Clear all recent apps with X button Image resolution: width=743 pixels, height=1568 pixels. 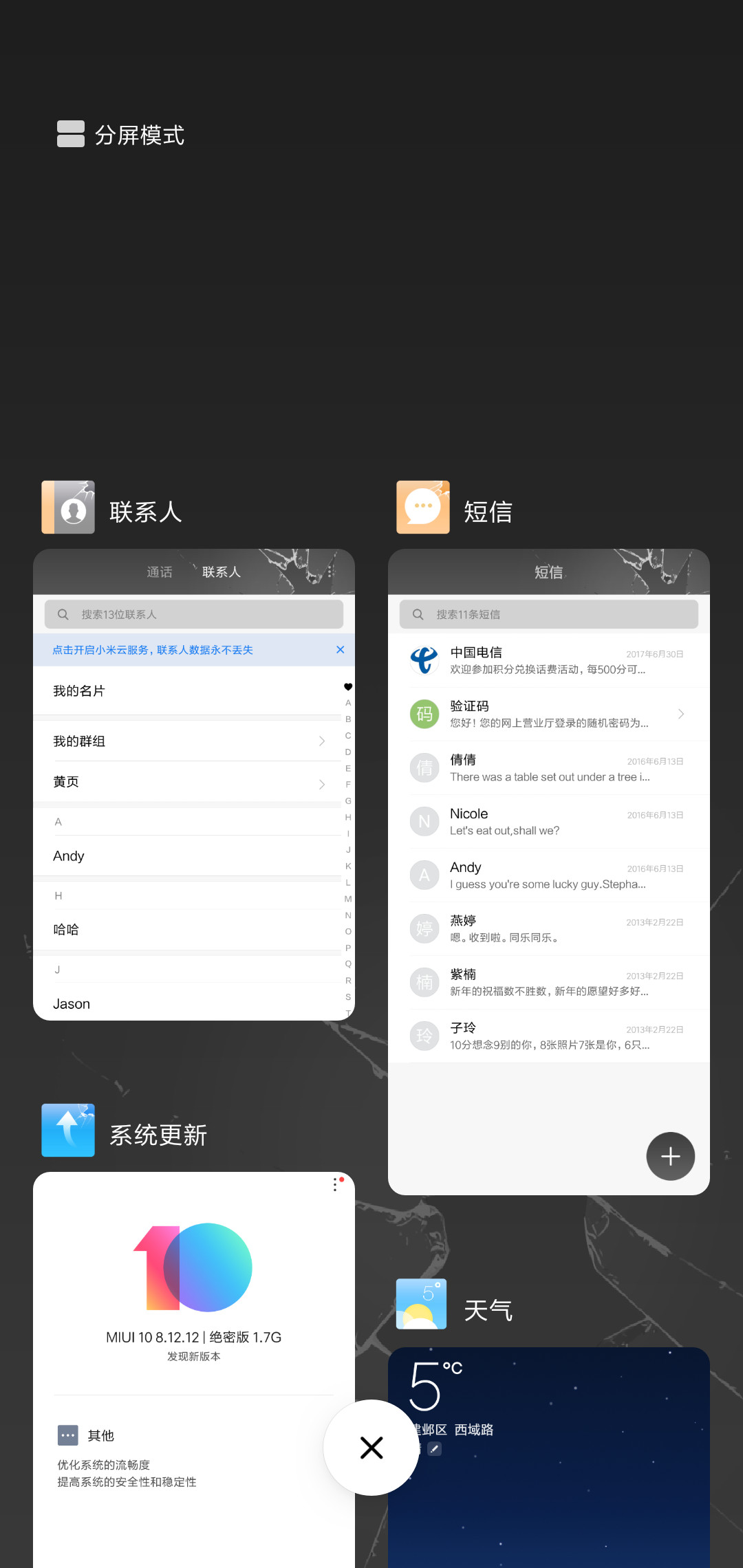tap(371, 1448)
